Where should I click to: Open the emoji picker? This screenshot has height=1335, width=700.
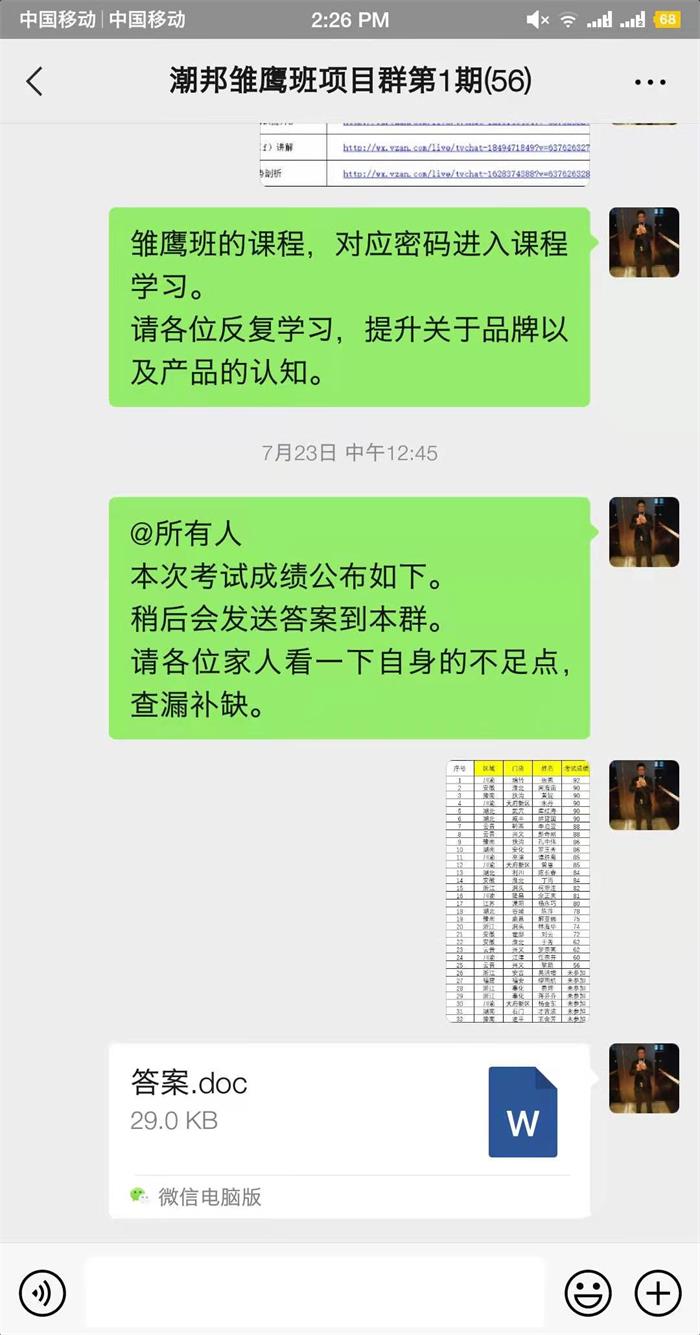[588, 1293]
